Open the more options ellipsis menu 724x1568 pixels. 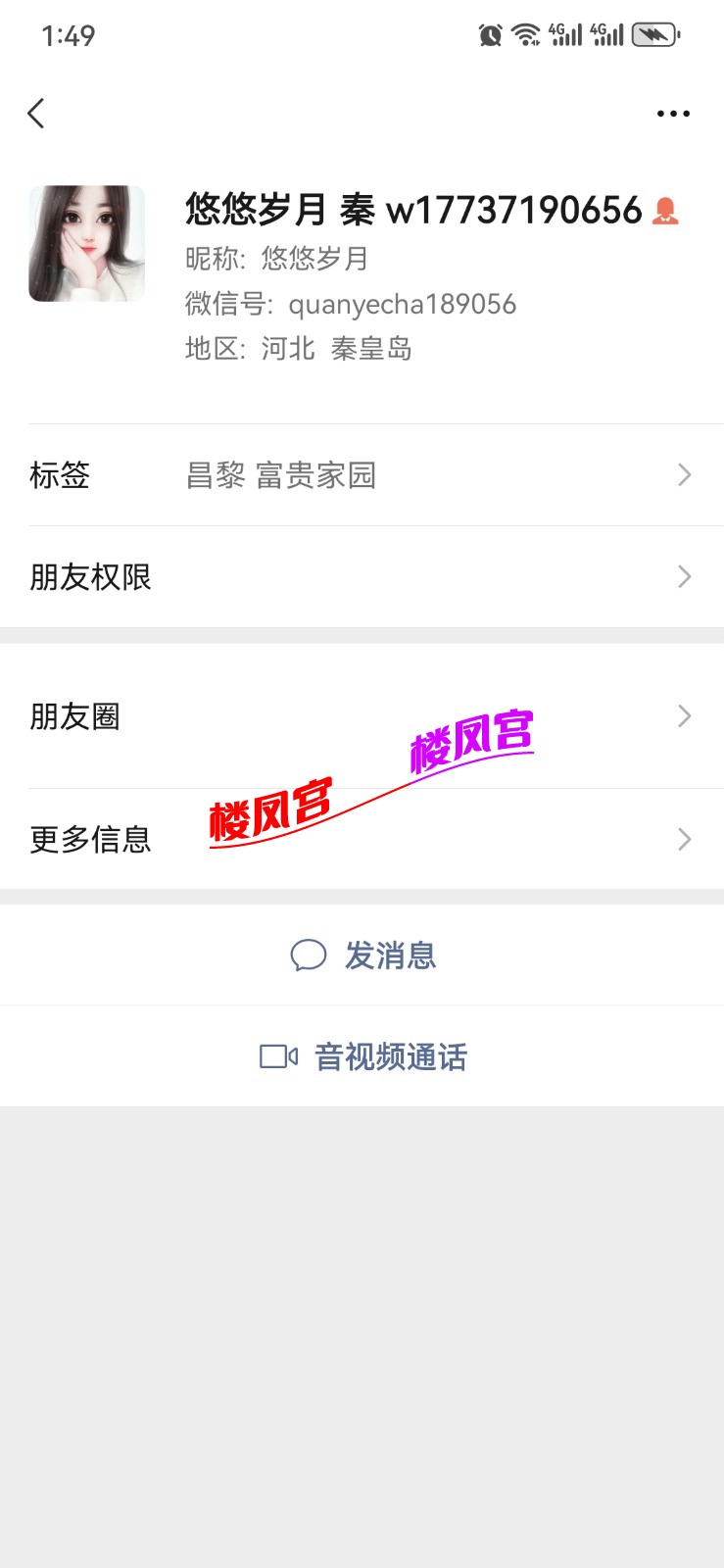click(673, 113)
